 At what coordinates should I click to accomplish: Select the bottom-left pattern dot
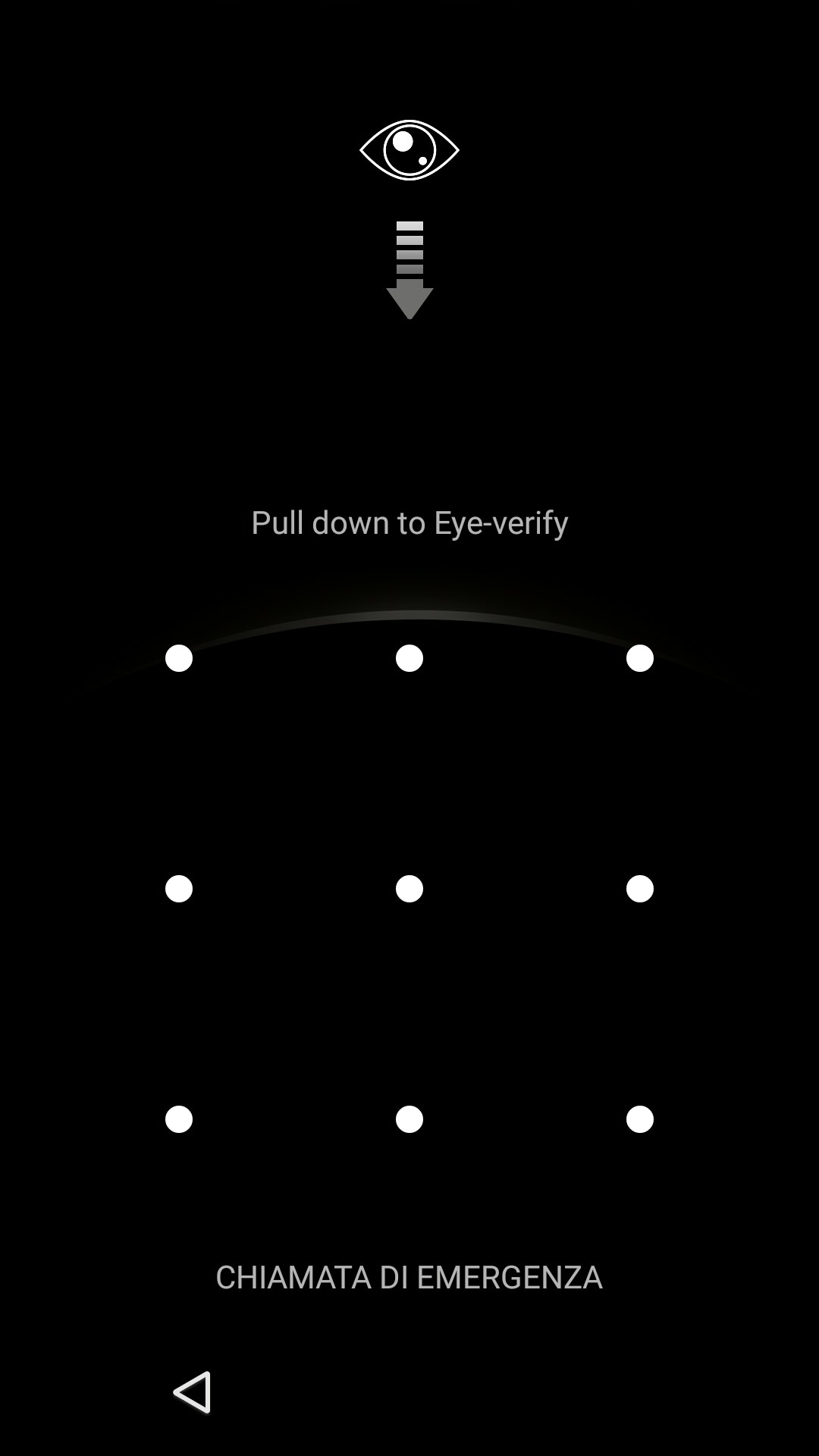(x=179, y=1119)
